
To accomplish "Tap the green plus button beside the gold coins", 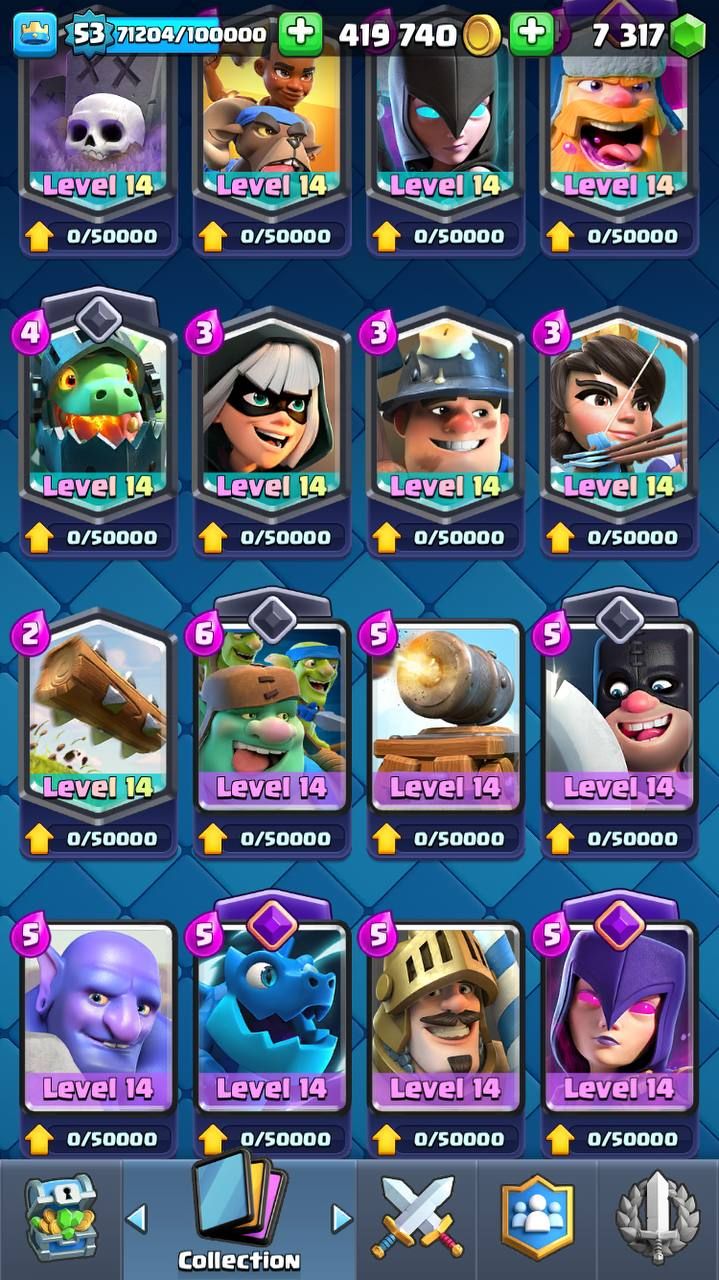I will coord(532,35).
